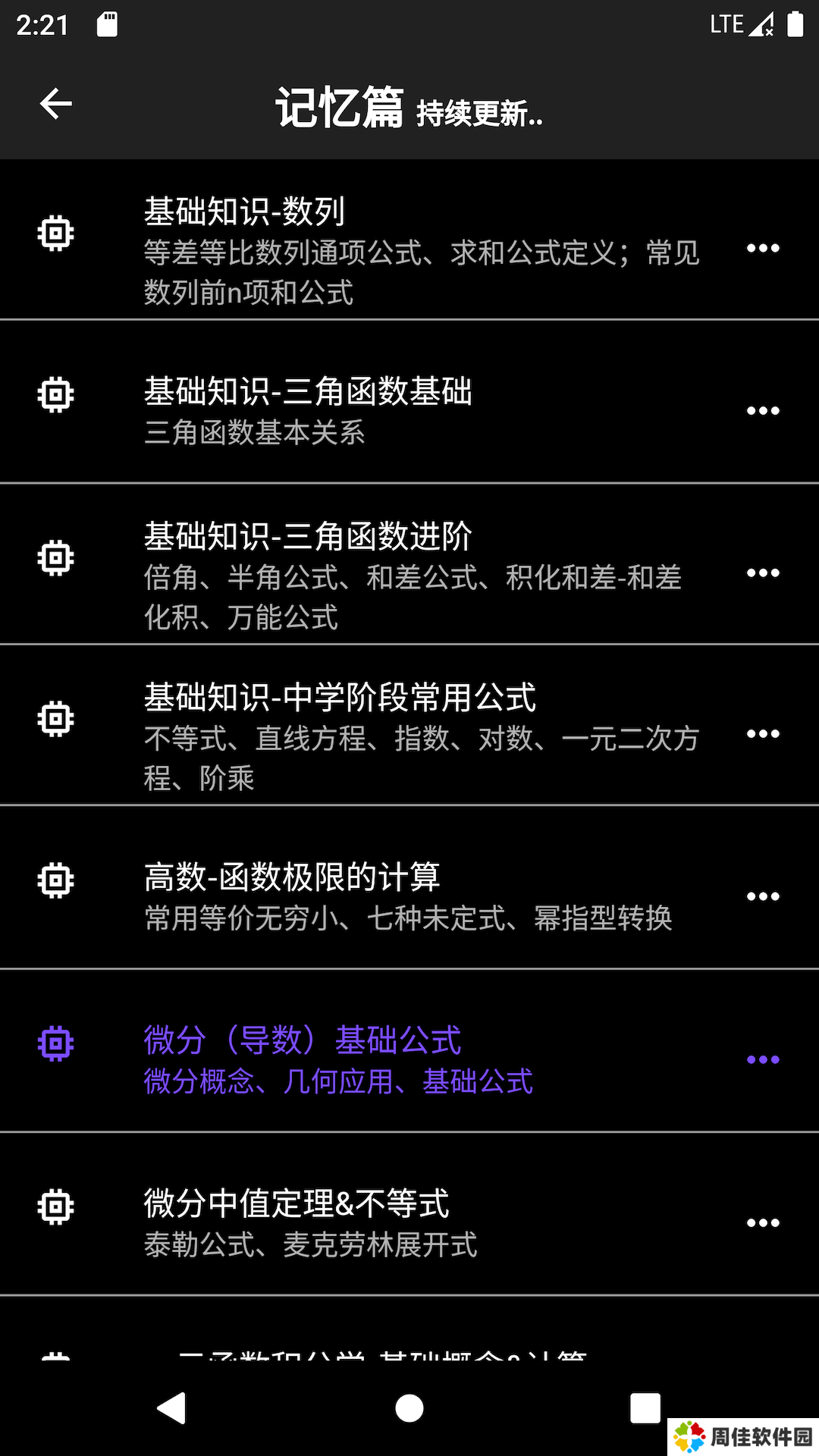The height and width of the screenshot is (1456, 819).
Task: Go back using the top-left arrow
Action: click(55, 104)
